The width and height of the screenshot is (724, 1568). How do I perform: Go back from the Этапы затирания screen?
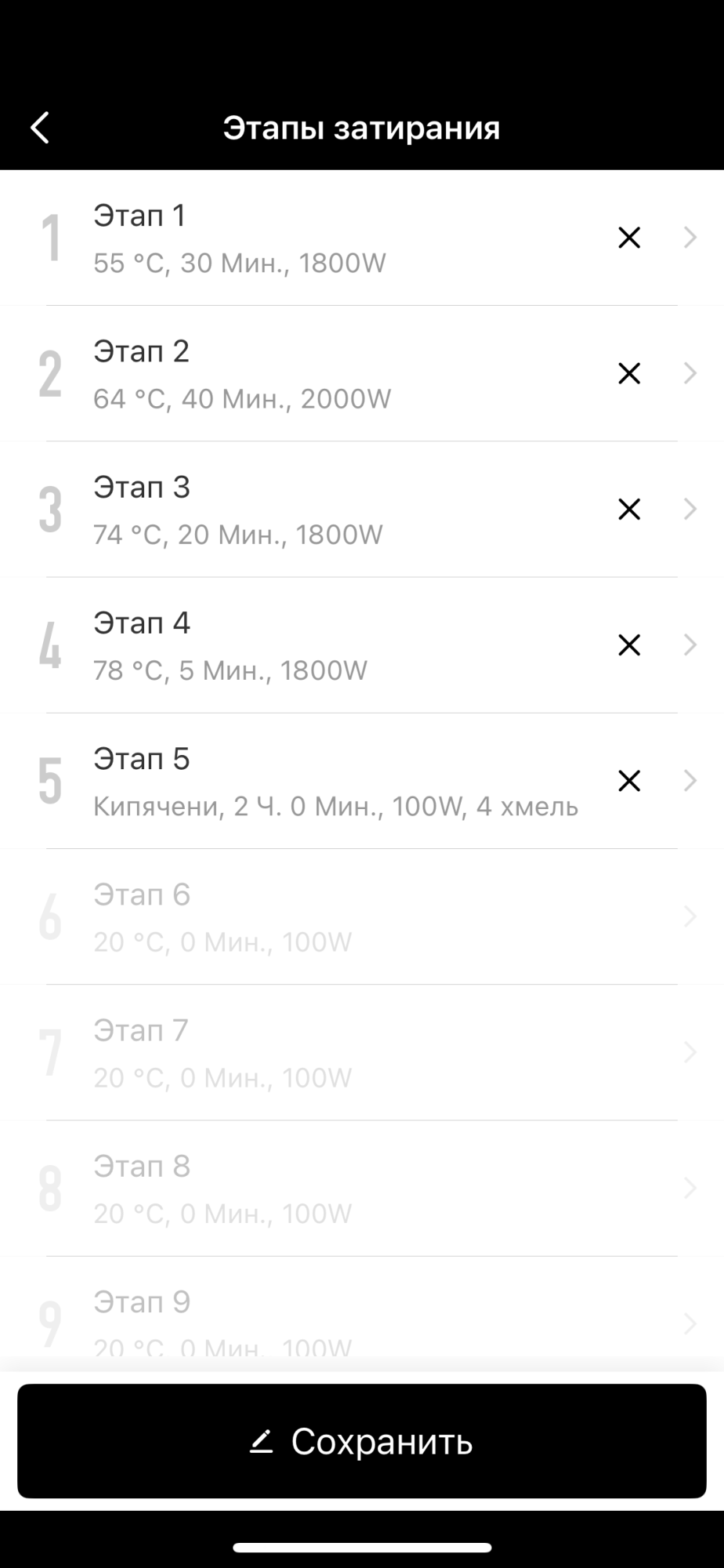pos(40,128)
